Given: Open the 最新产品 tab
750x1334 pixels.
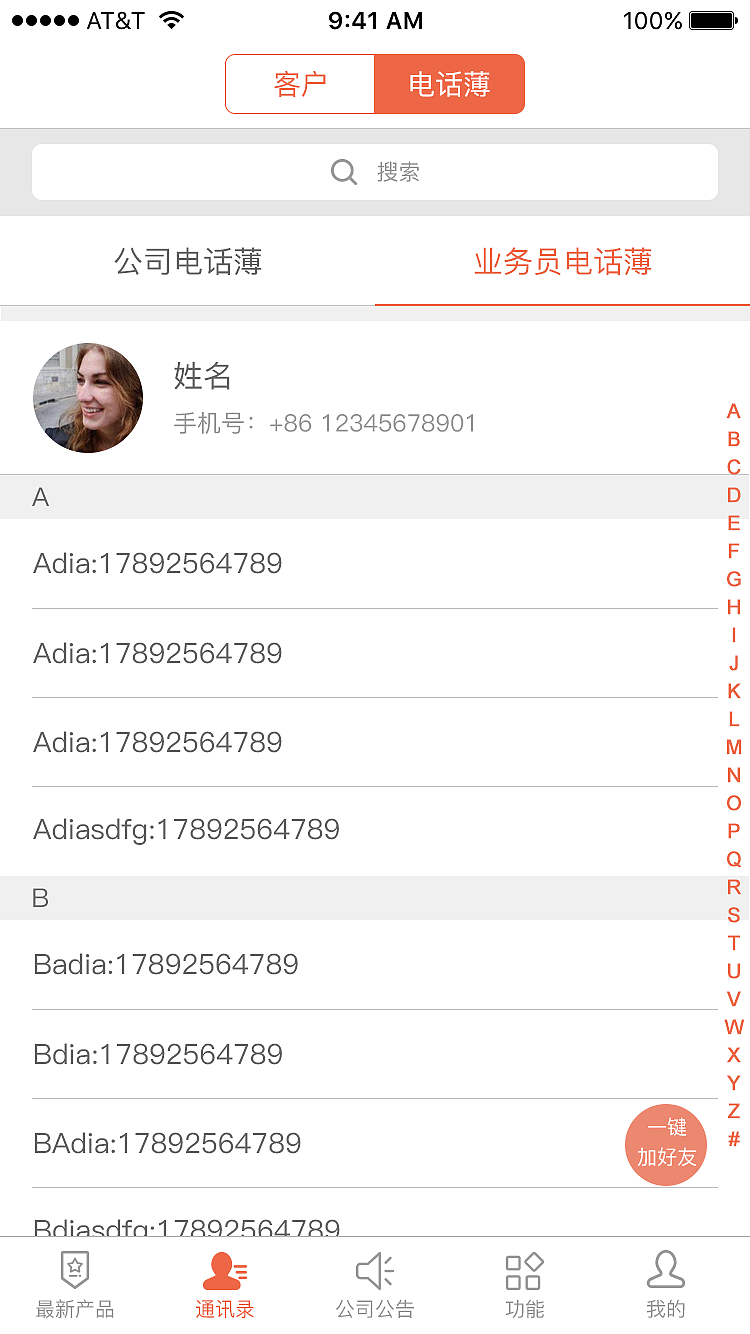Looking at the screenshot, I should [75, 1285].
